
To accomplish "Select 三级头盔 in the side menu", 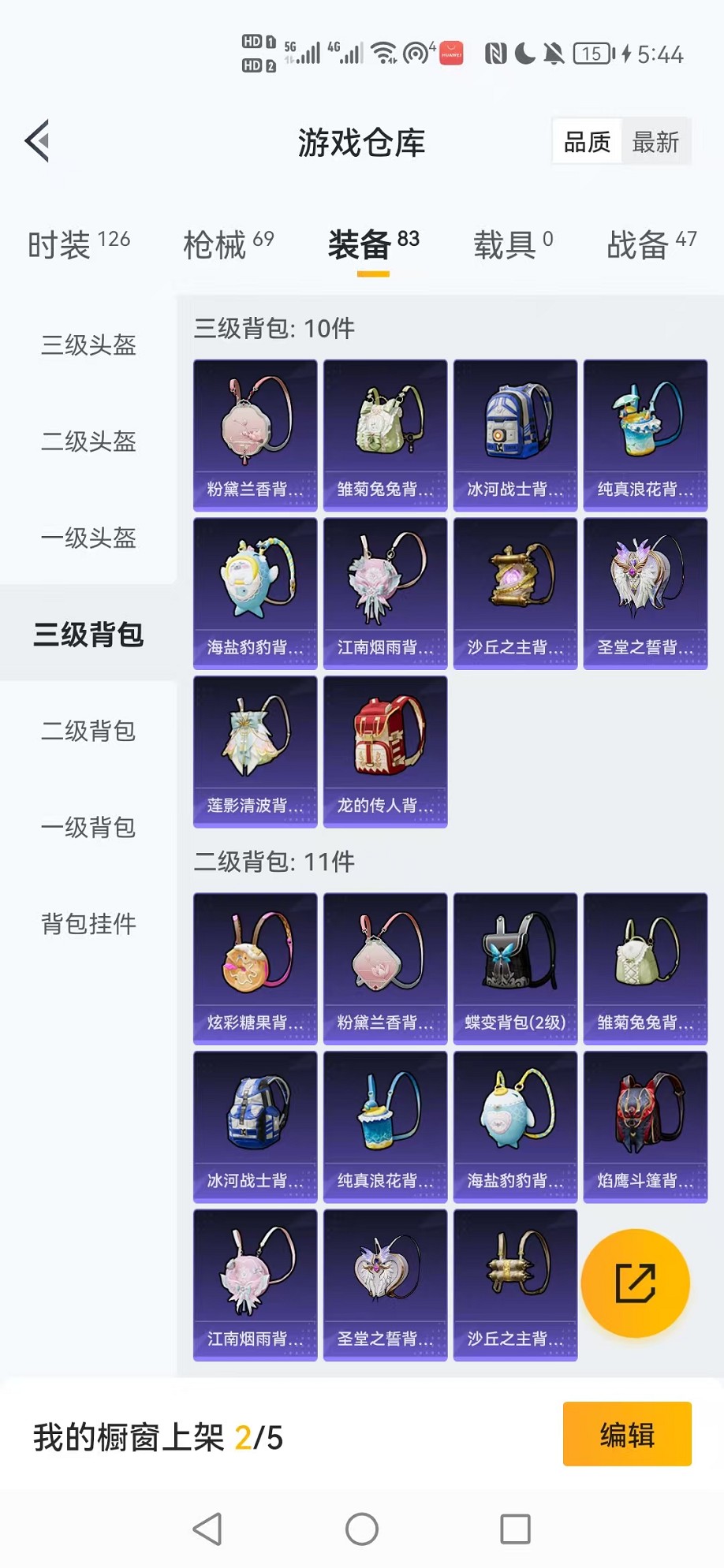I will coord(88,345).
